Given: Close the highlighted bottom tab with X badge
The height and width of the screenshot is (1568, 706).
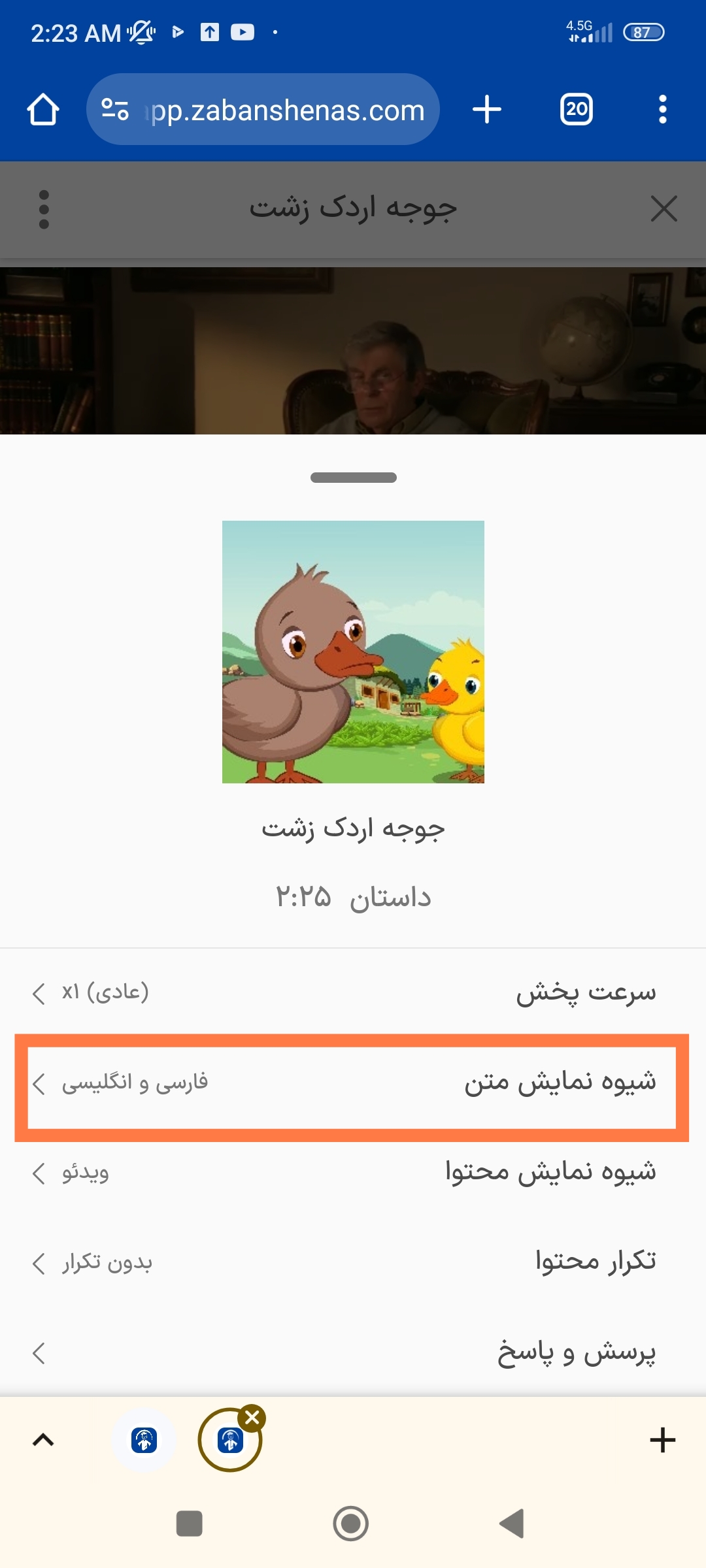Looking at the screenshot, I should 252,1418.
